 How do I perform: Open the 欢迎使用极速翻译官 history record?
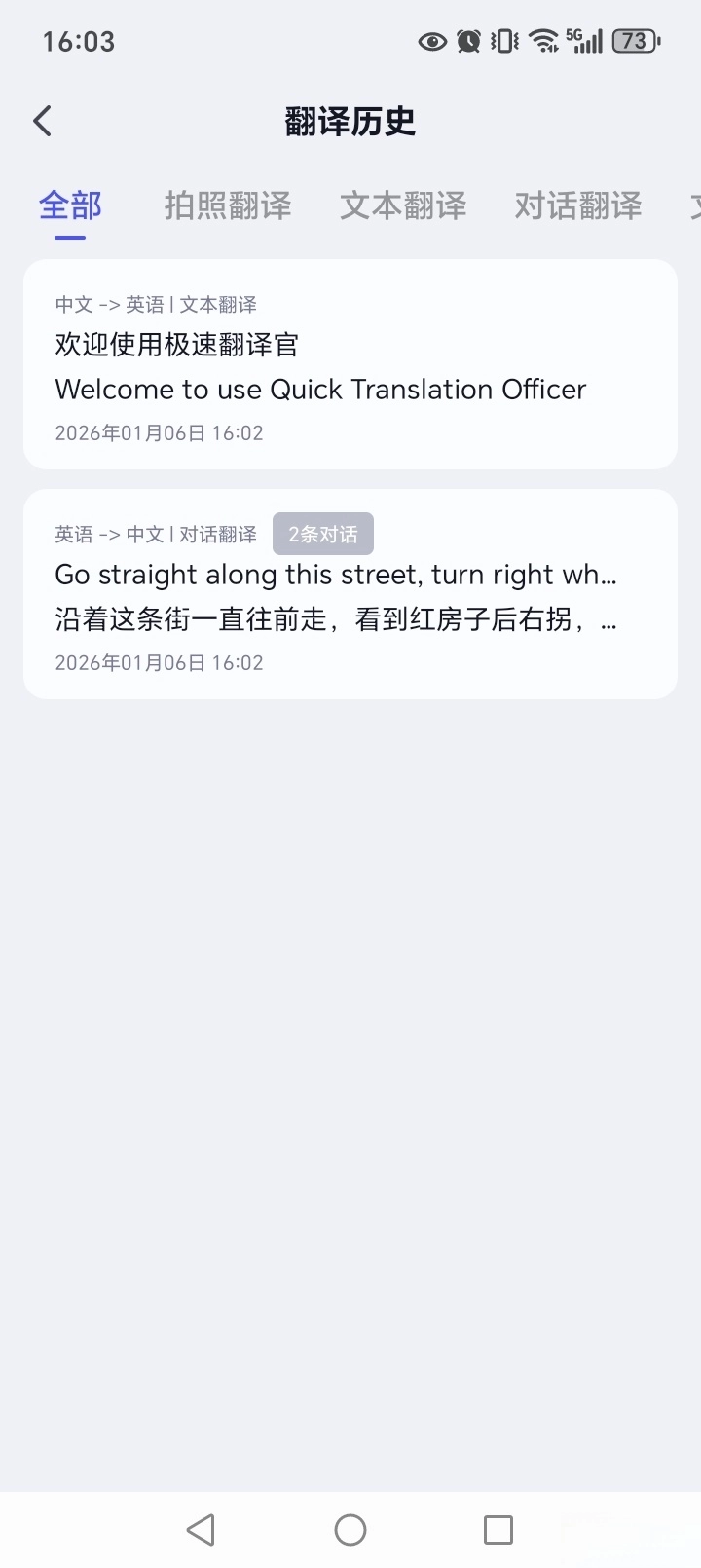tap(350, 364)
